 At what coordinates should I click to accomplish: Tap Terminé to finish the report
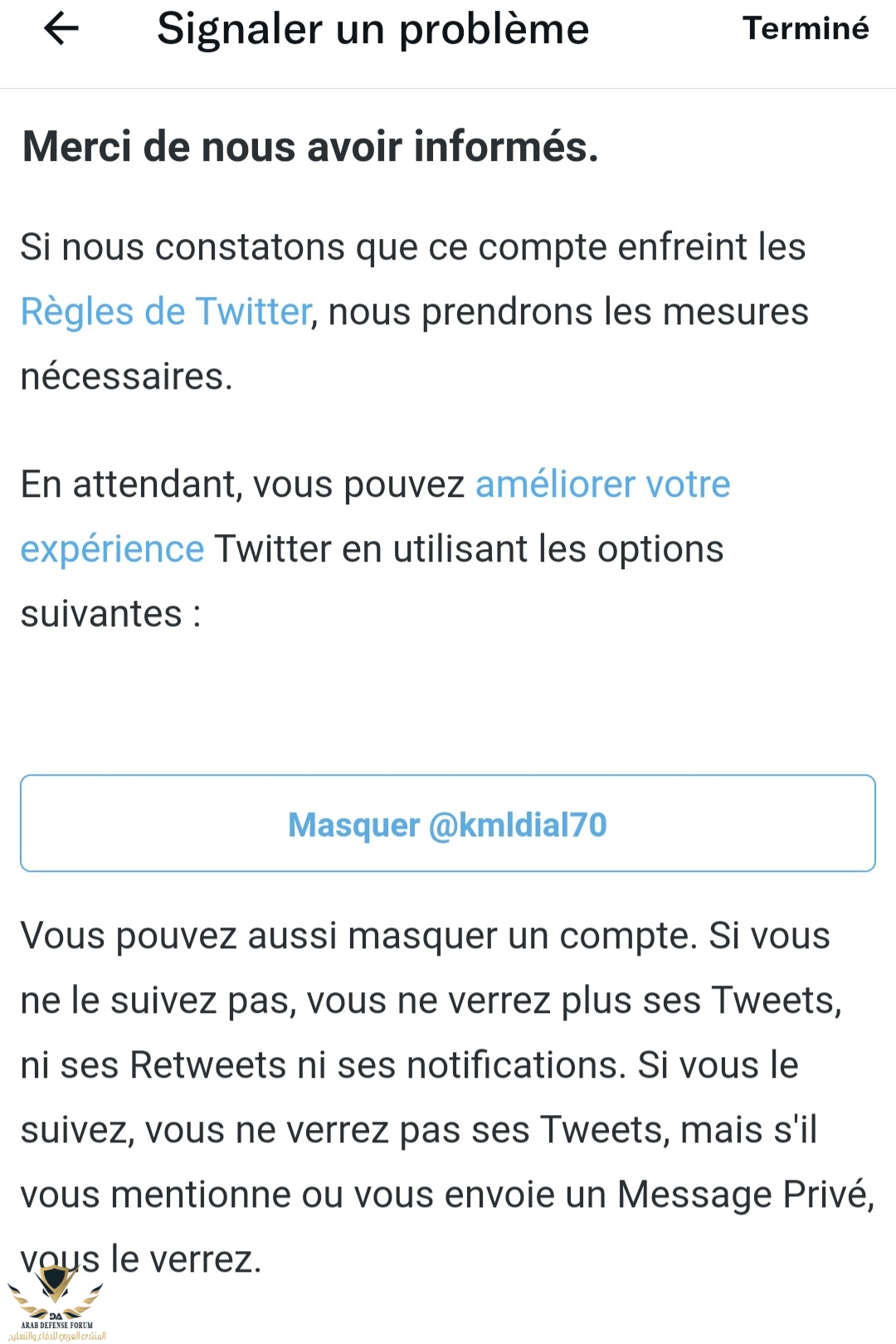coord(805,29)
